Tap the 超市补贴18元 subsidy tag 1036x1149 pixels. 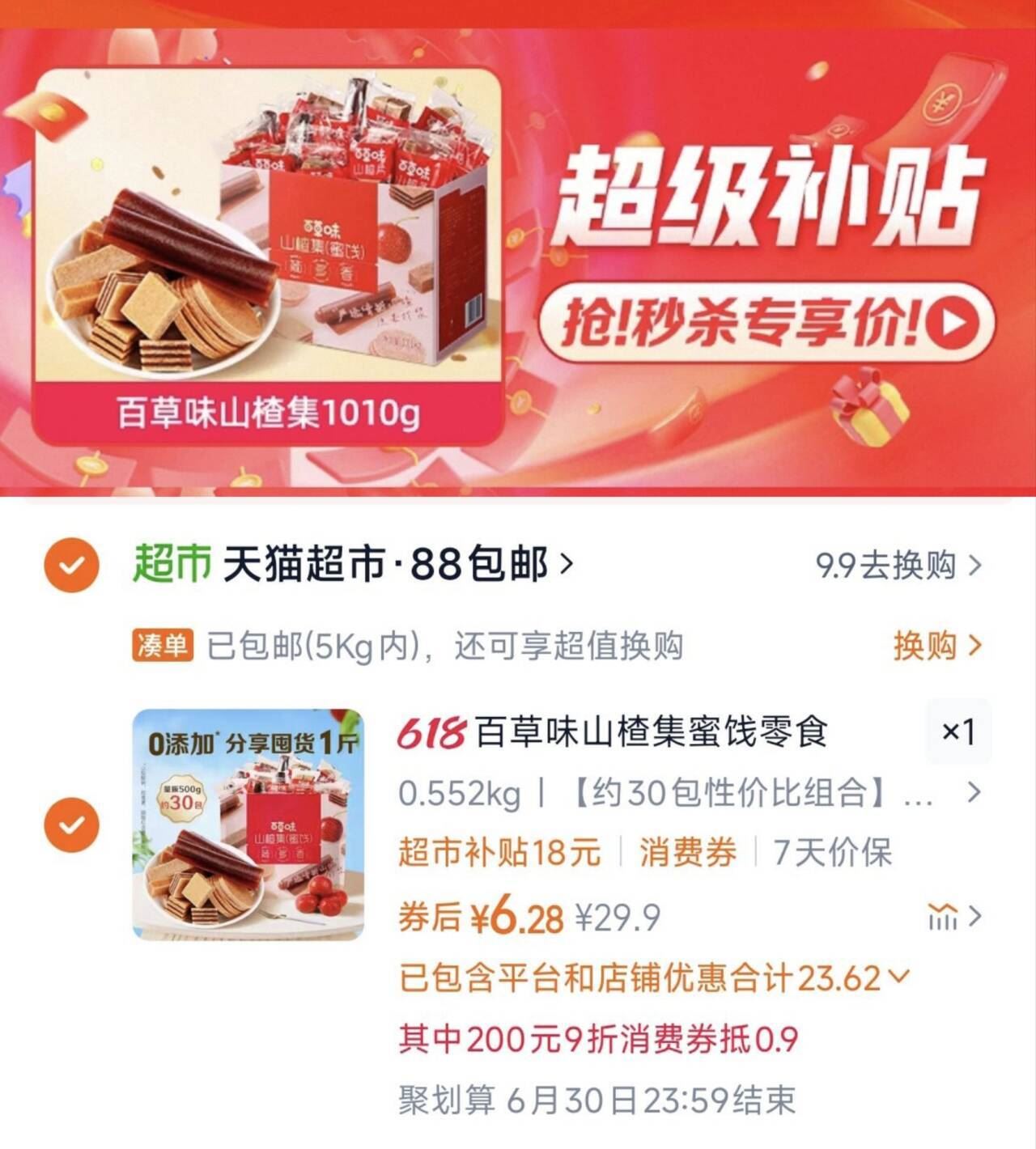point(500,851)
